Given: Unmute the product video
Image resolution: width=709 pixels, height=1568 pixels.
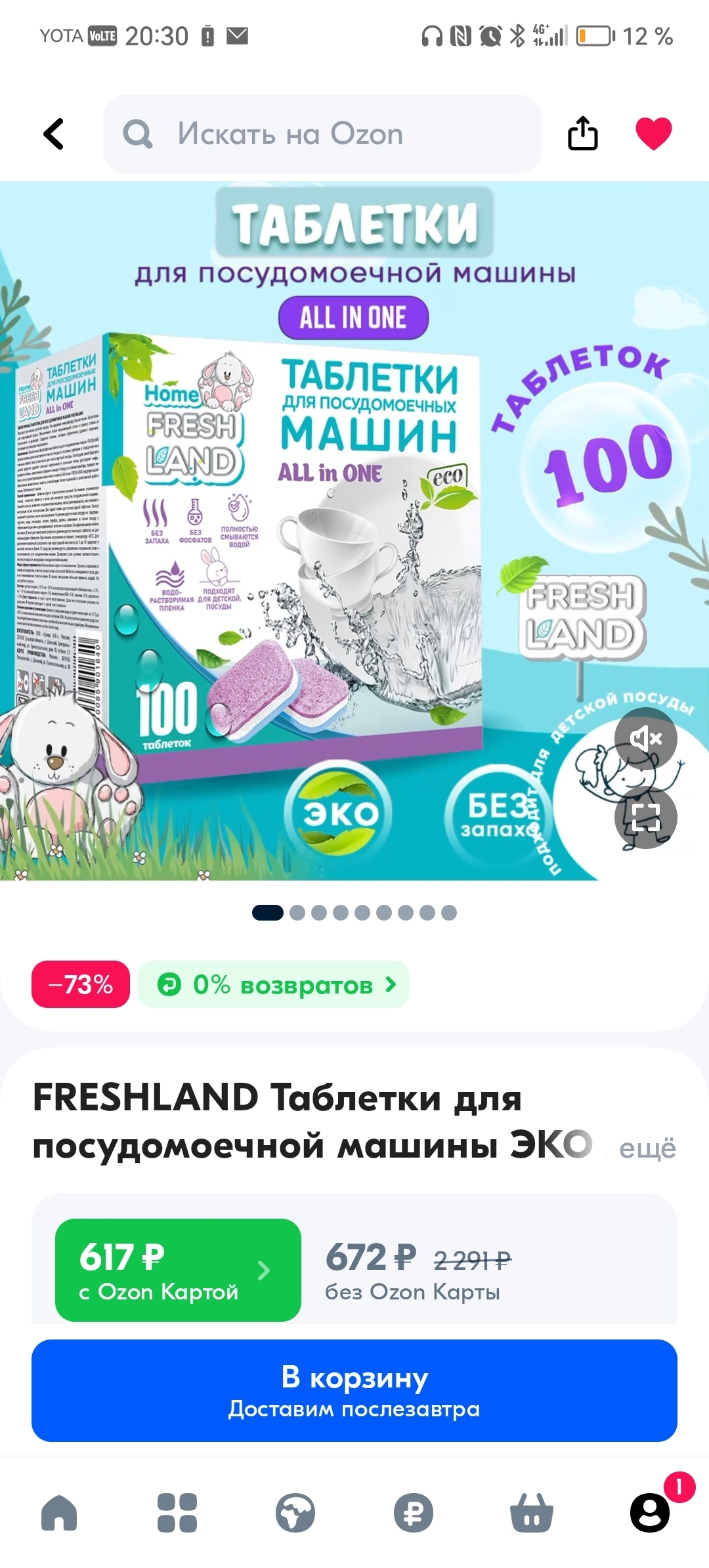Looking at the screenshot, I should [x=645, y=739].
